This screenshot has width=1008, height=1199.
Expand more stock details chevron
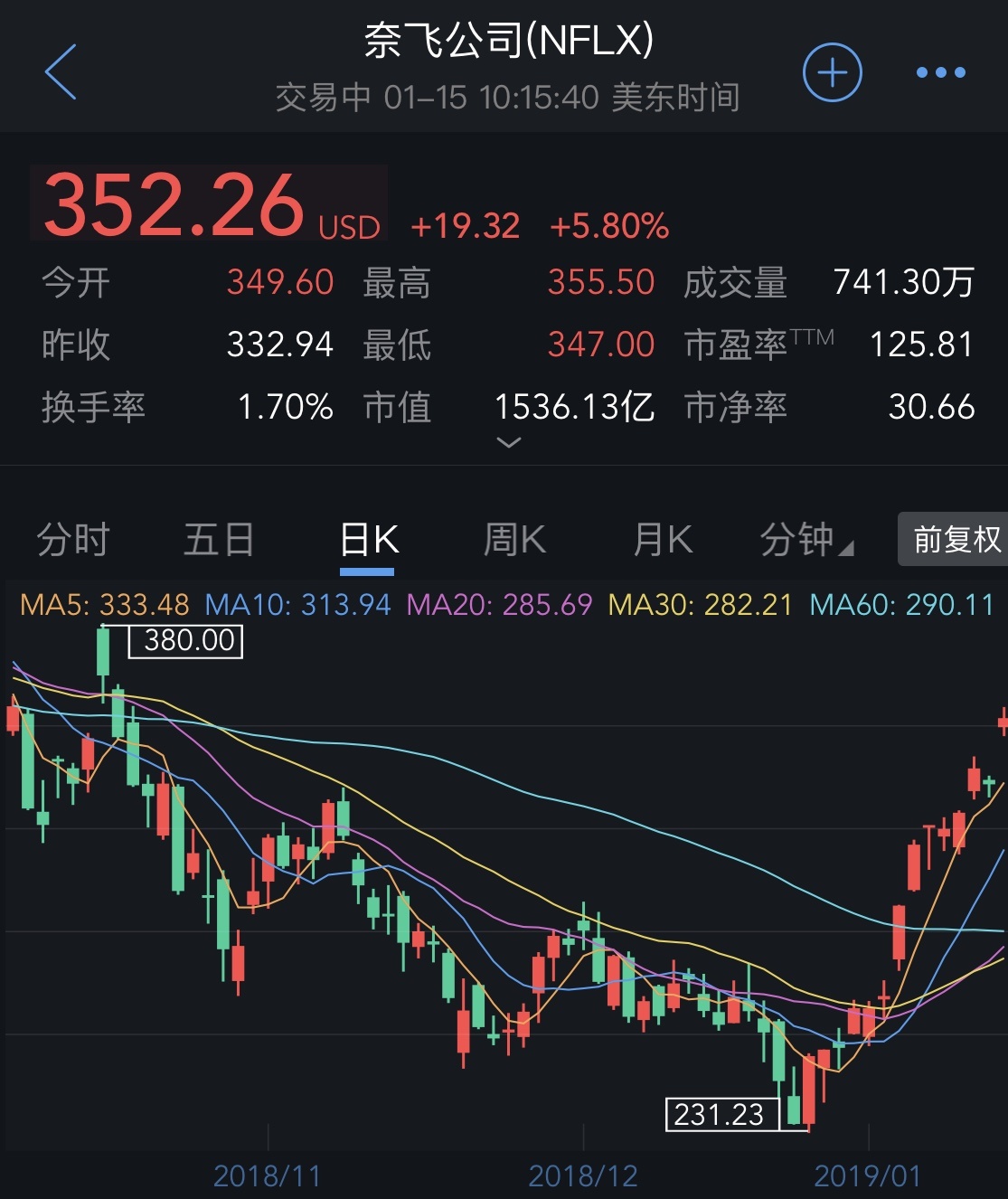[x=509, y=442]
